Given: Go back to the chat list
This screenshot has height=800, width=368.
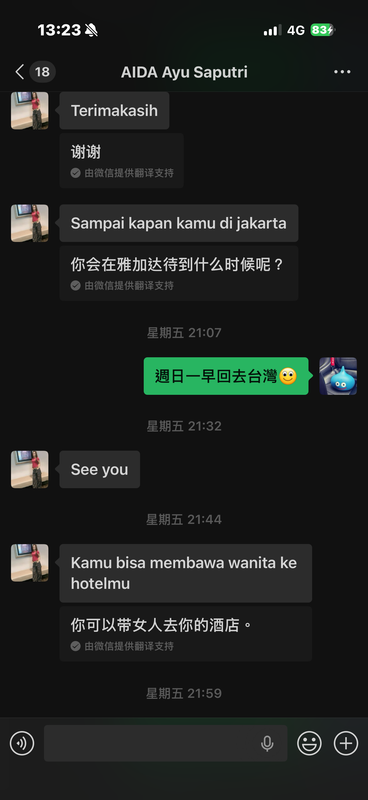Looking at the screenshot, I should (20, 72).
